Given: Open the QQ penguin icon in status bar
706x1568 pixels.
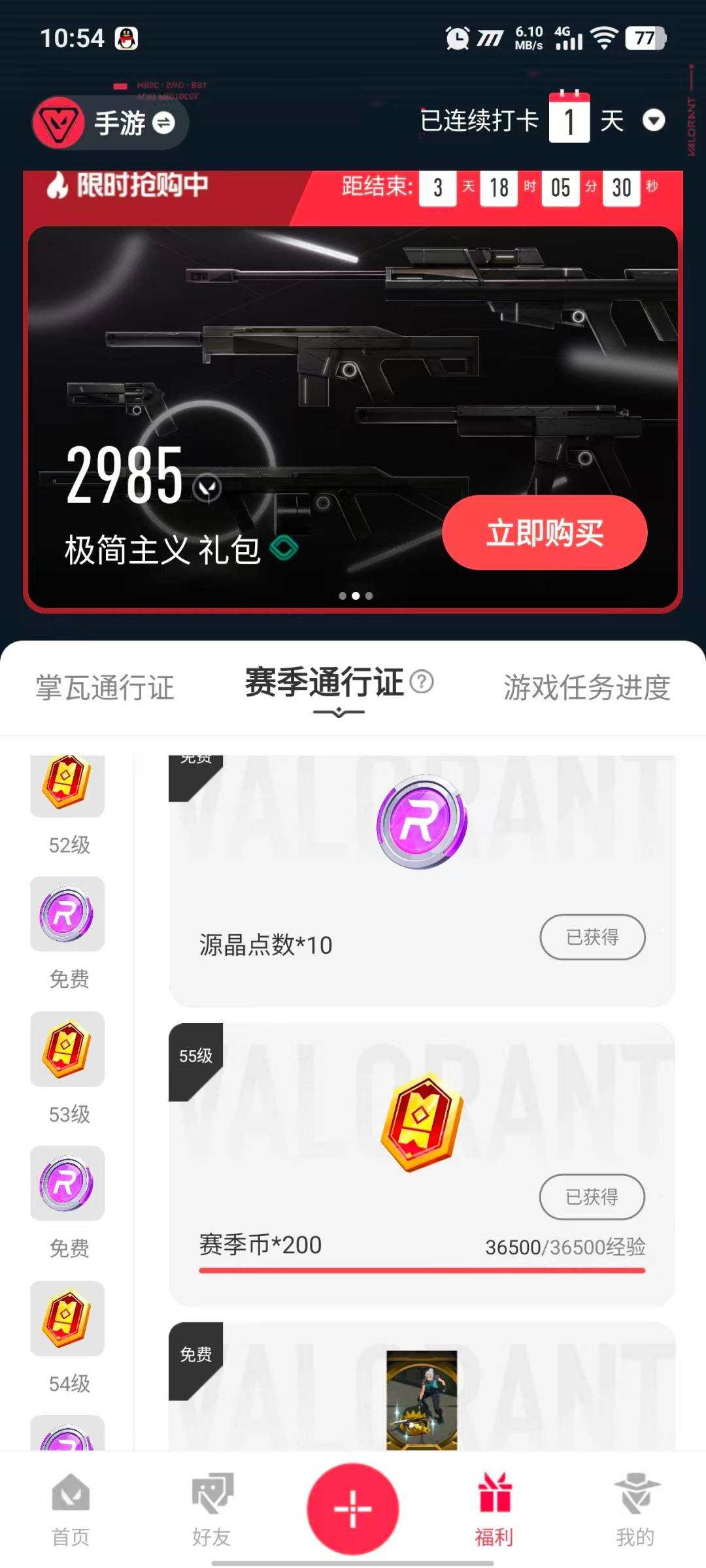Looking at the screenshot, I should pos(126,38).
